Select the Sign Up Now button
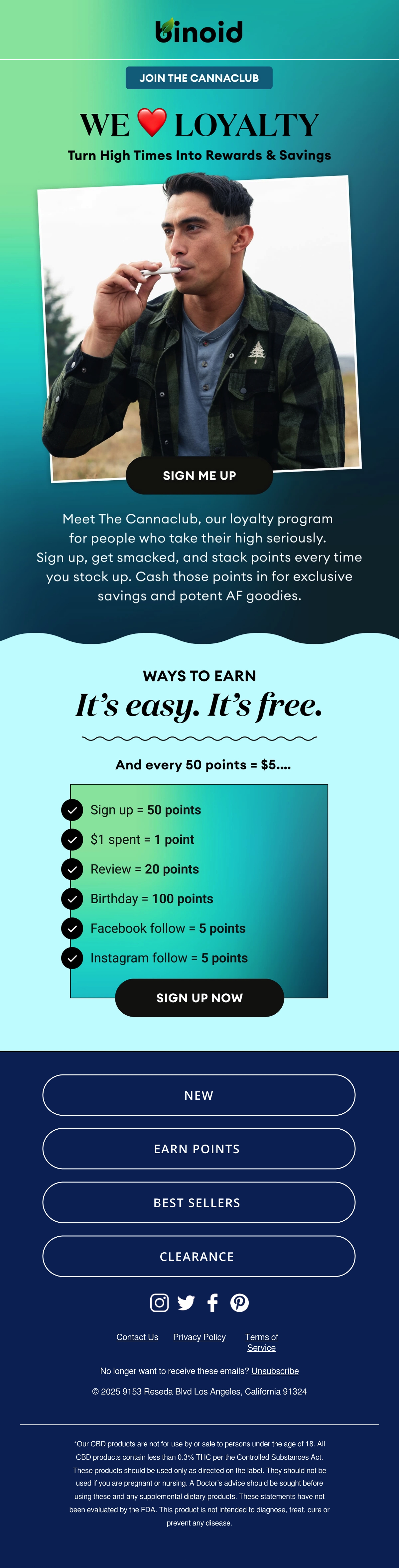Screen dimensions: 399x1568 click(x=199, y=998)
